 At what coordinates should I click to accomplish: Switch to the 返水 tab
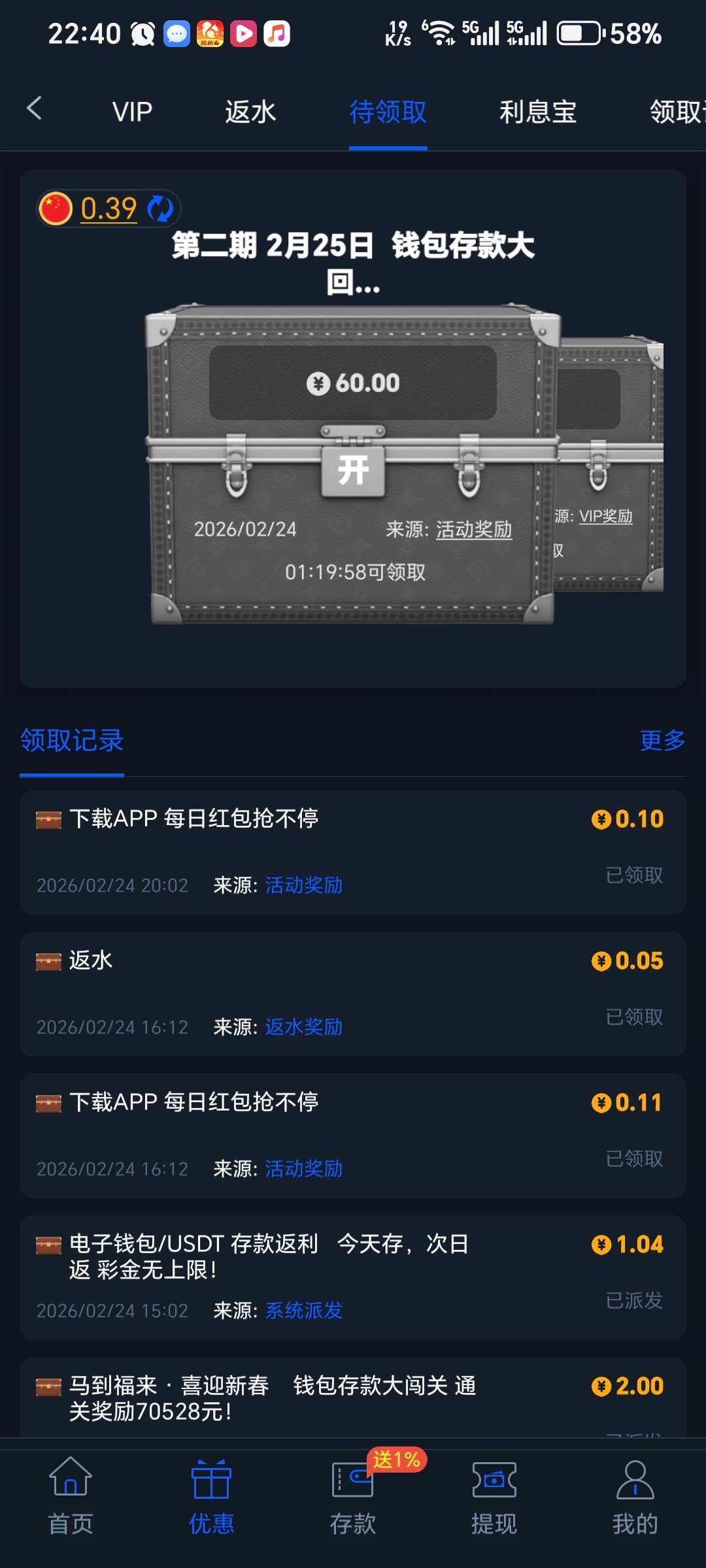point(250,112)
